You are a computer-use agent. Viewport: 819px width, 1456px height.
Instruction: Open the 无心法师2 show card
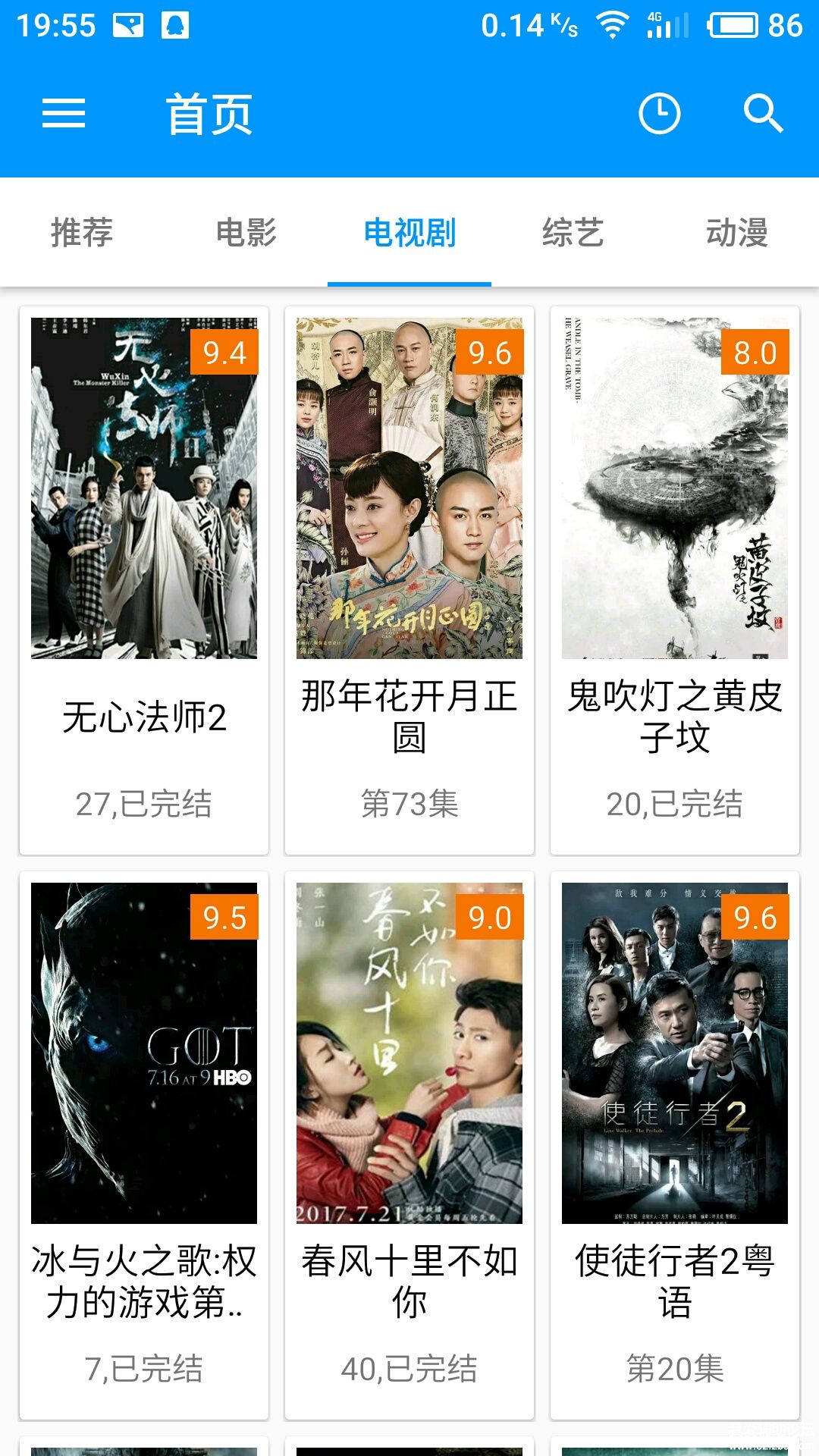coord(144,580)
